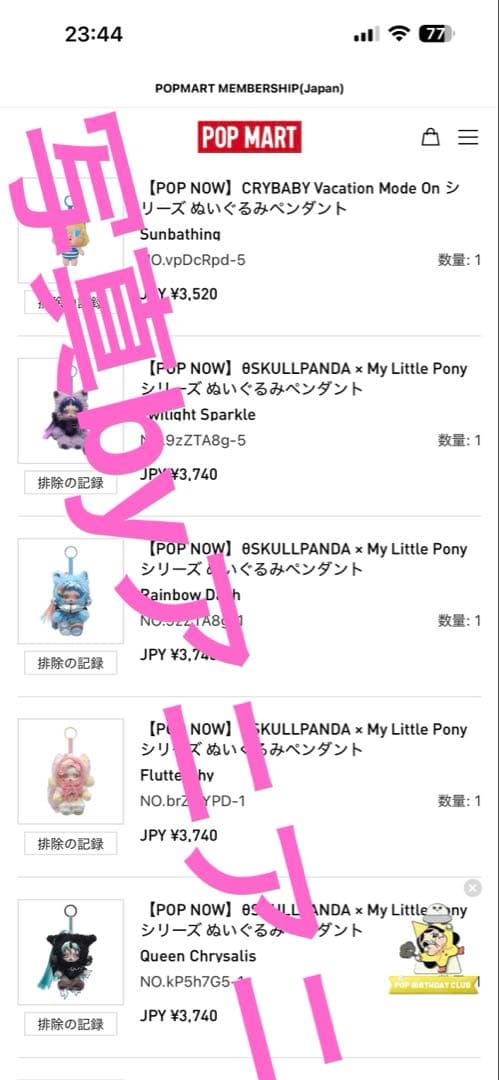This screenshot has width=499, height=1080.
Task: Tap 排除の記録 under the Fluttershy item
Action: pos(70,843)
